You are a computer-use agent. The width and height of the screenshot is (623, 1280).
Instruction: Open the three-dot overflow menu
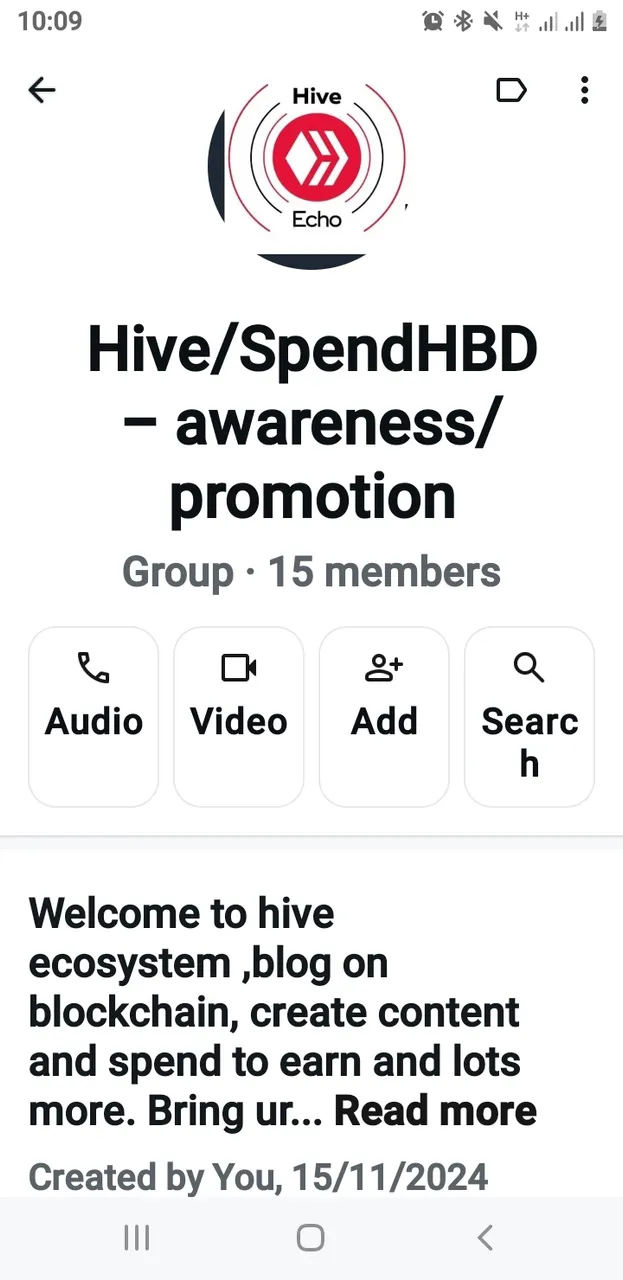pos(584,91)
